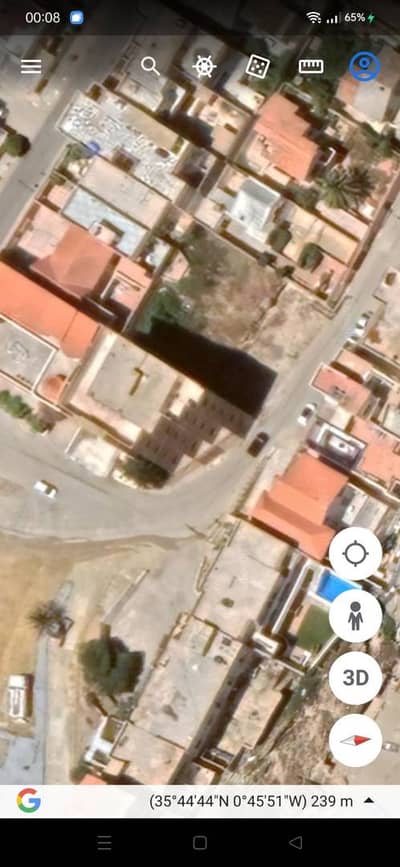Tap the I'm Feeling Lucky dice
400x867 pixels.
(x=257, y=66)
